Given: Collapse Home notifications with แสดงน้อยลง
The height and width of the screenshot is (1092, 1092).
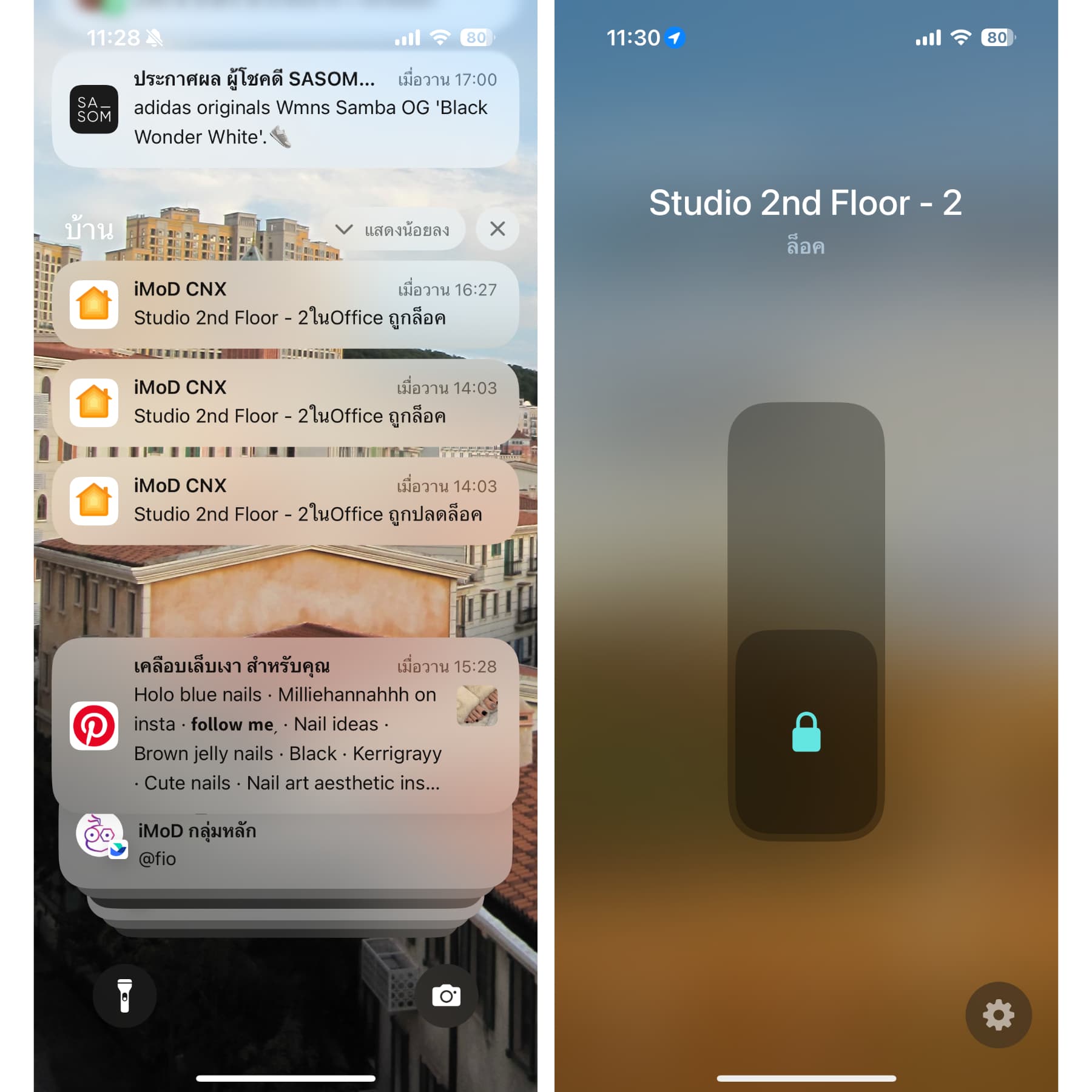Looking at the screenshot, I should coord(393,229).
